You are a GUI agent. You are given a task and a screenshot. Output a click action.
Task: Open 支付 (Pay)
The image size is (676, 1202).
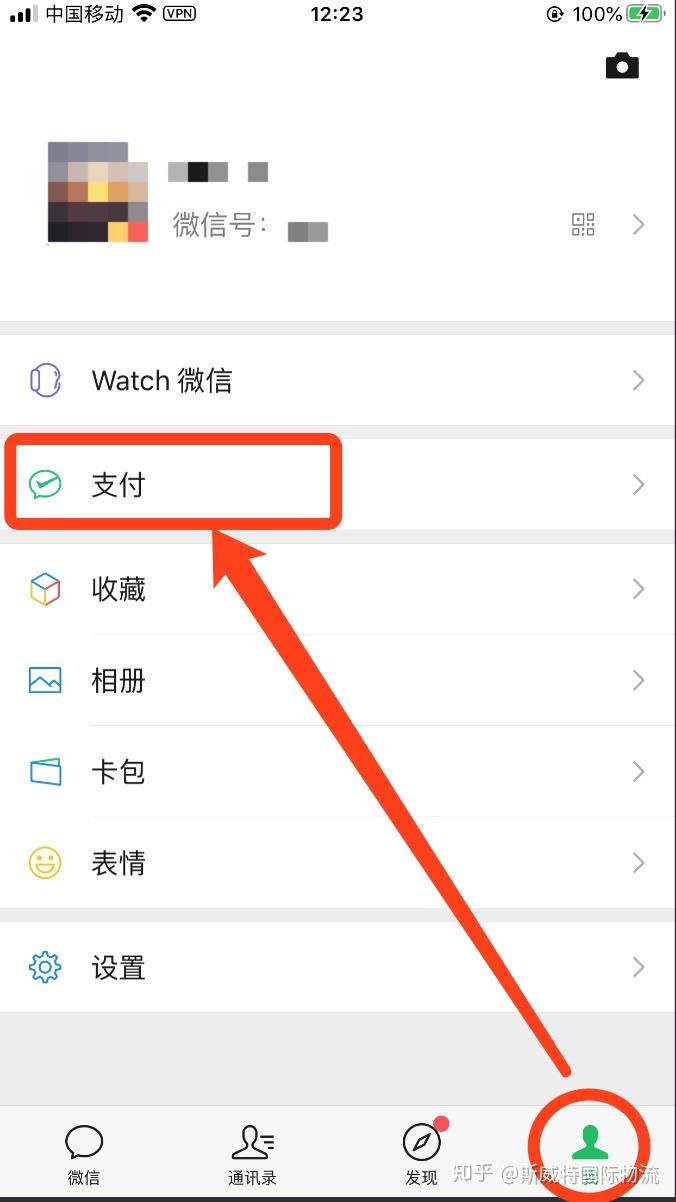pos(338,485)
